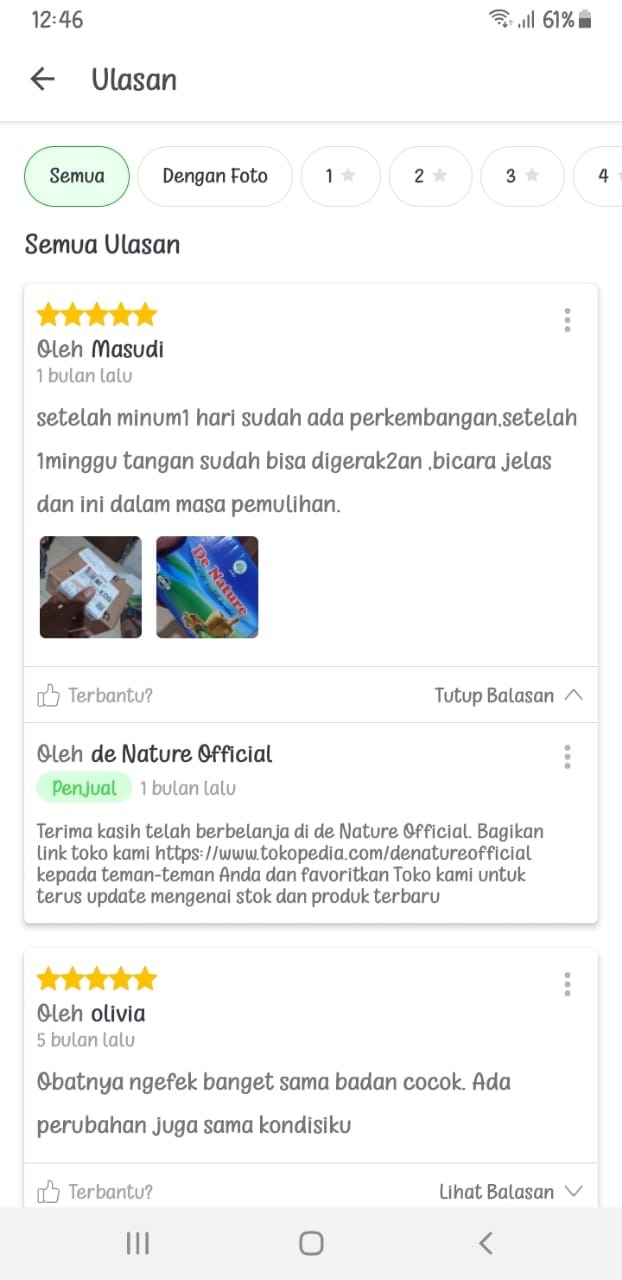Open overflow menu on de Nature Official reply
This screenshot has height=1280, width=622.
[x=567, y=756]
